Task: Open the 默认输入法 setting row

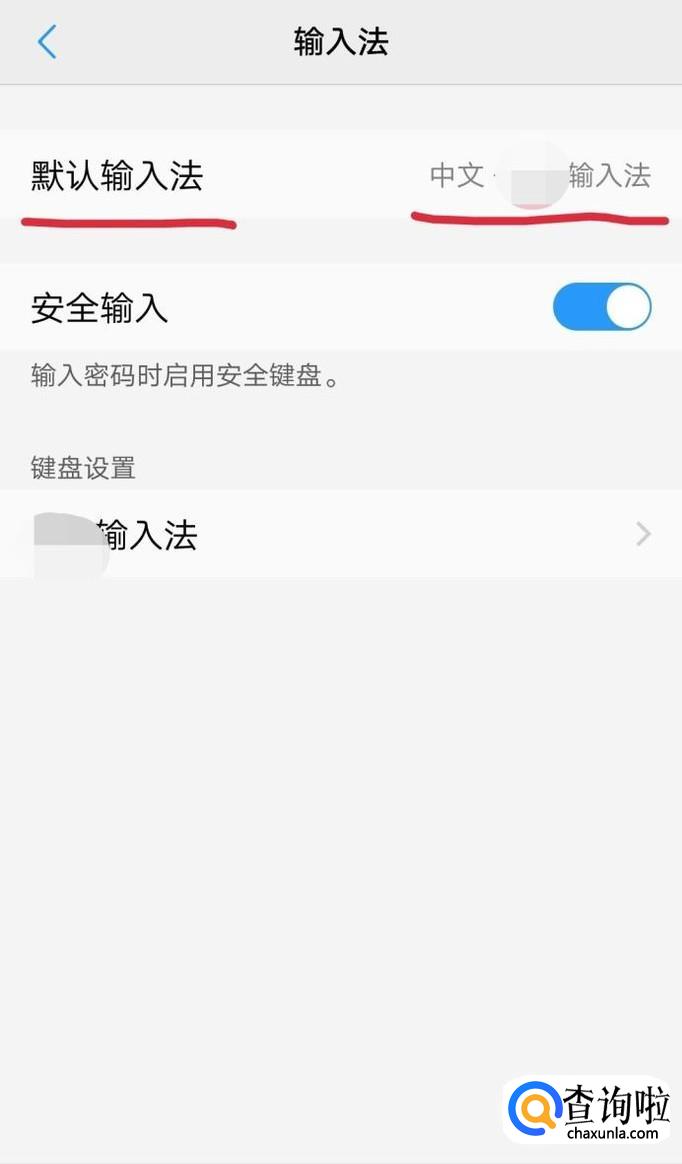Action: 340,176
